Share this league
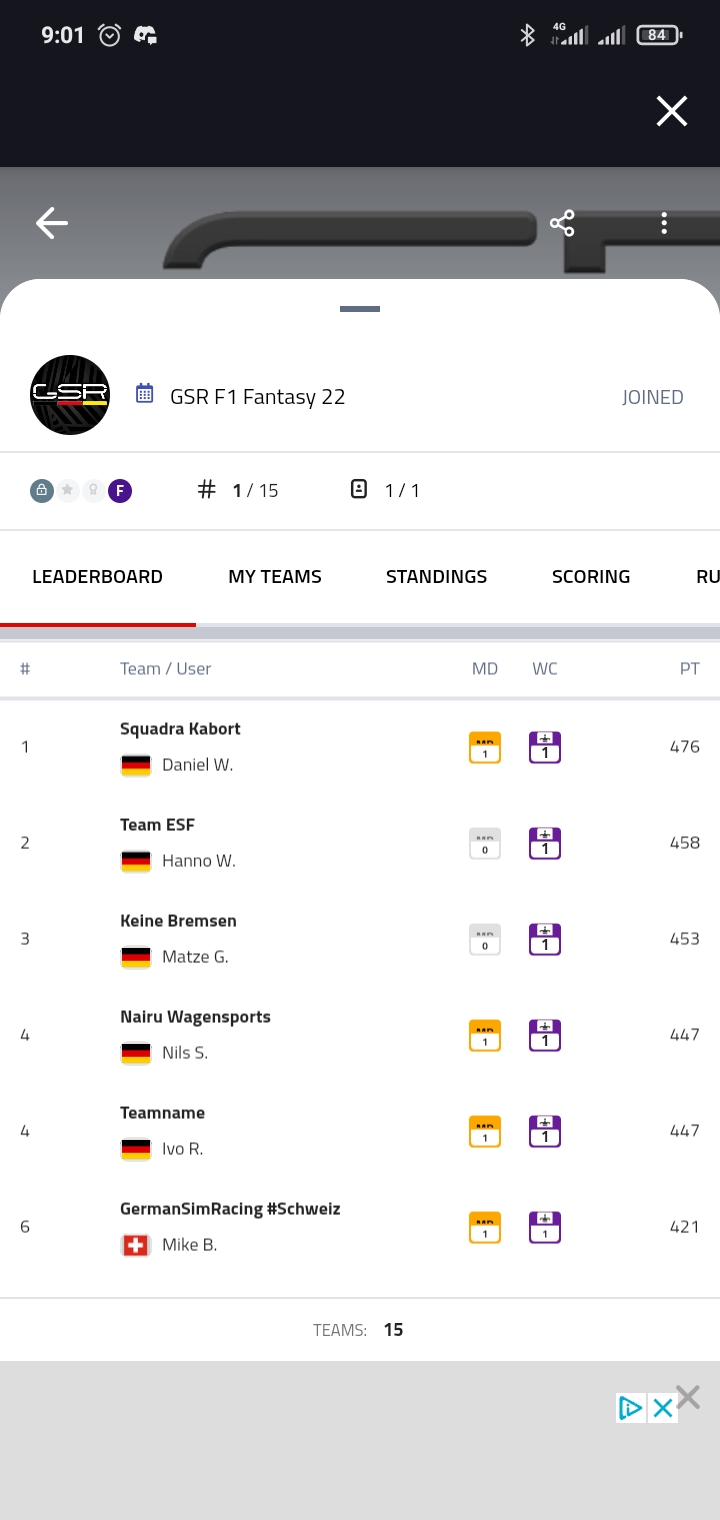This screenshot has height=1520, width=720. point(562,223)
